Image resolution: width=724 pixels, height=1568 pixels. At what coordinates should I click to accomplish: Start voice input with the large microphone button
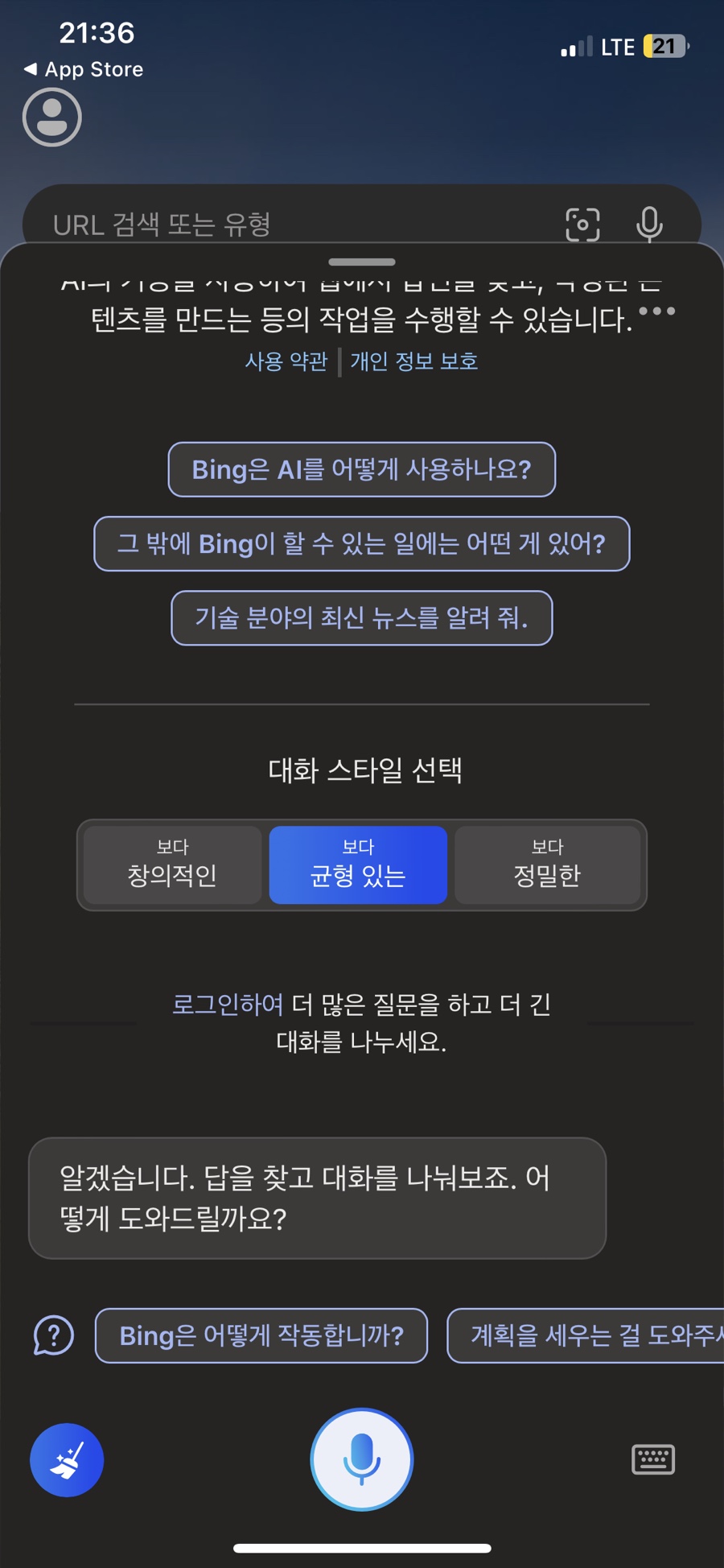point(361,1459)
